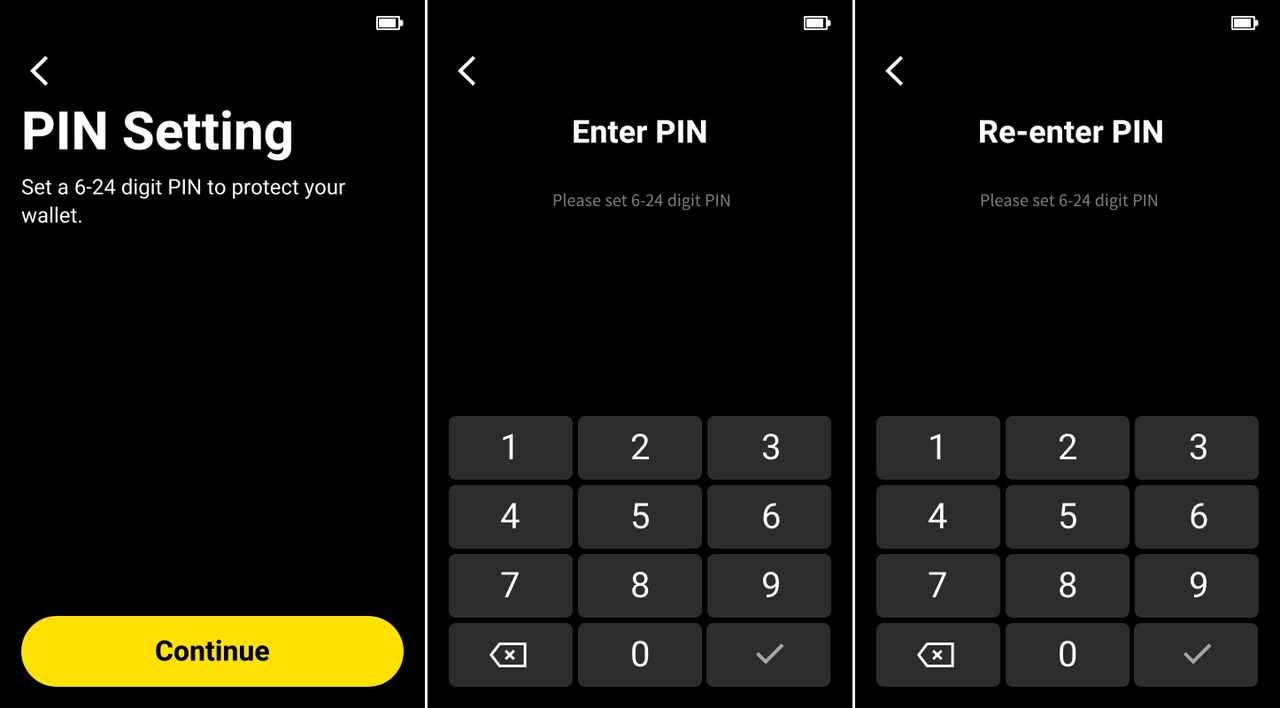Go back from the Enter PIN screen
The height and width of the screenshot is (708, 1280).
click(x=467, y=70)
